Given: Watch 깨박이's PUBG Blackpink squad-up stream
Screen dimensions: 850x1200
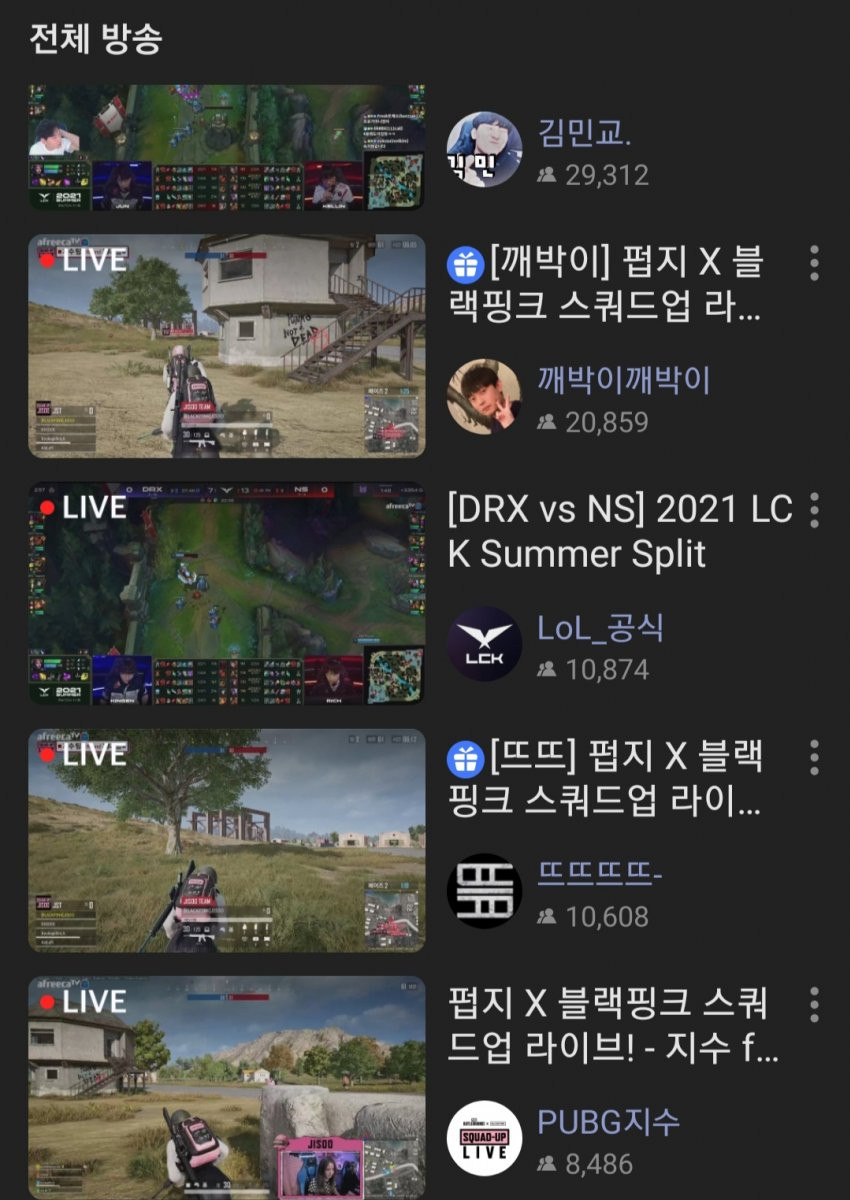Looking at the screenshot, I should (226, 346).
